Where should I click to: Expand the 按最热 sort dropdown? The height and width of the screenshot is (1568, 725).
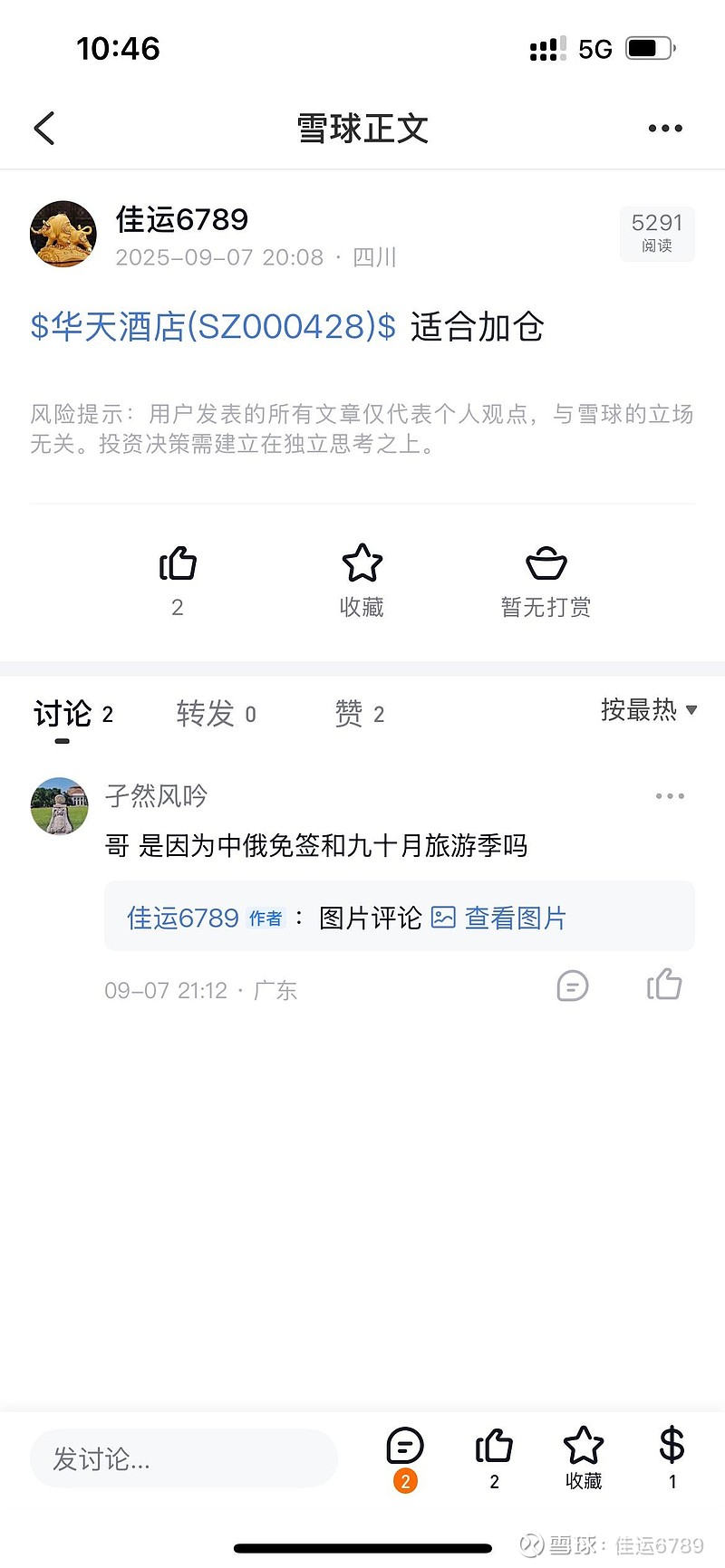point(648,710)
